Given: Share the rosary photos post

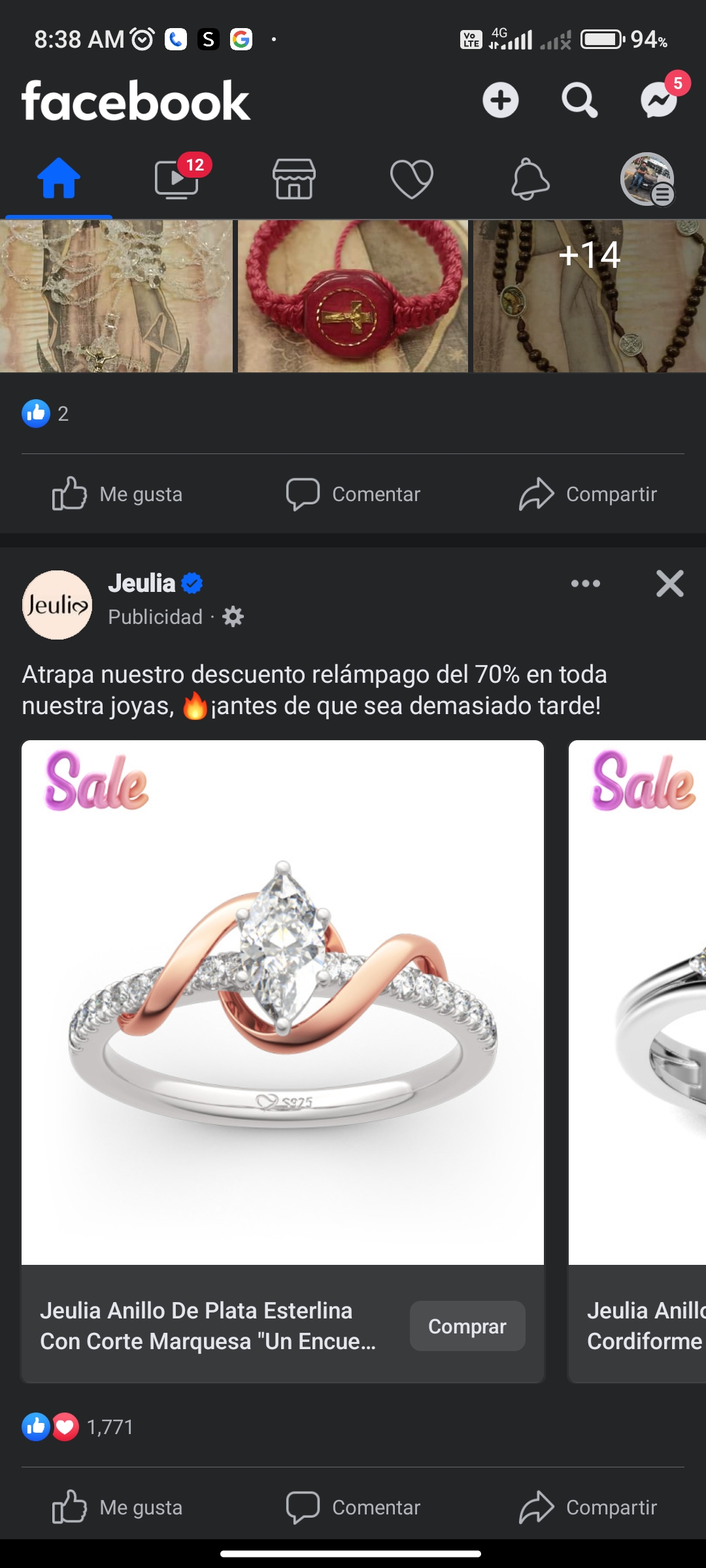Looking at the screenshot, I should [x=588, y=494].
